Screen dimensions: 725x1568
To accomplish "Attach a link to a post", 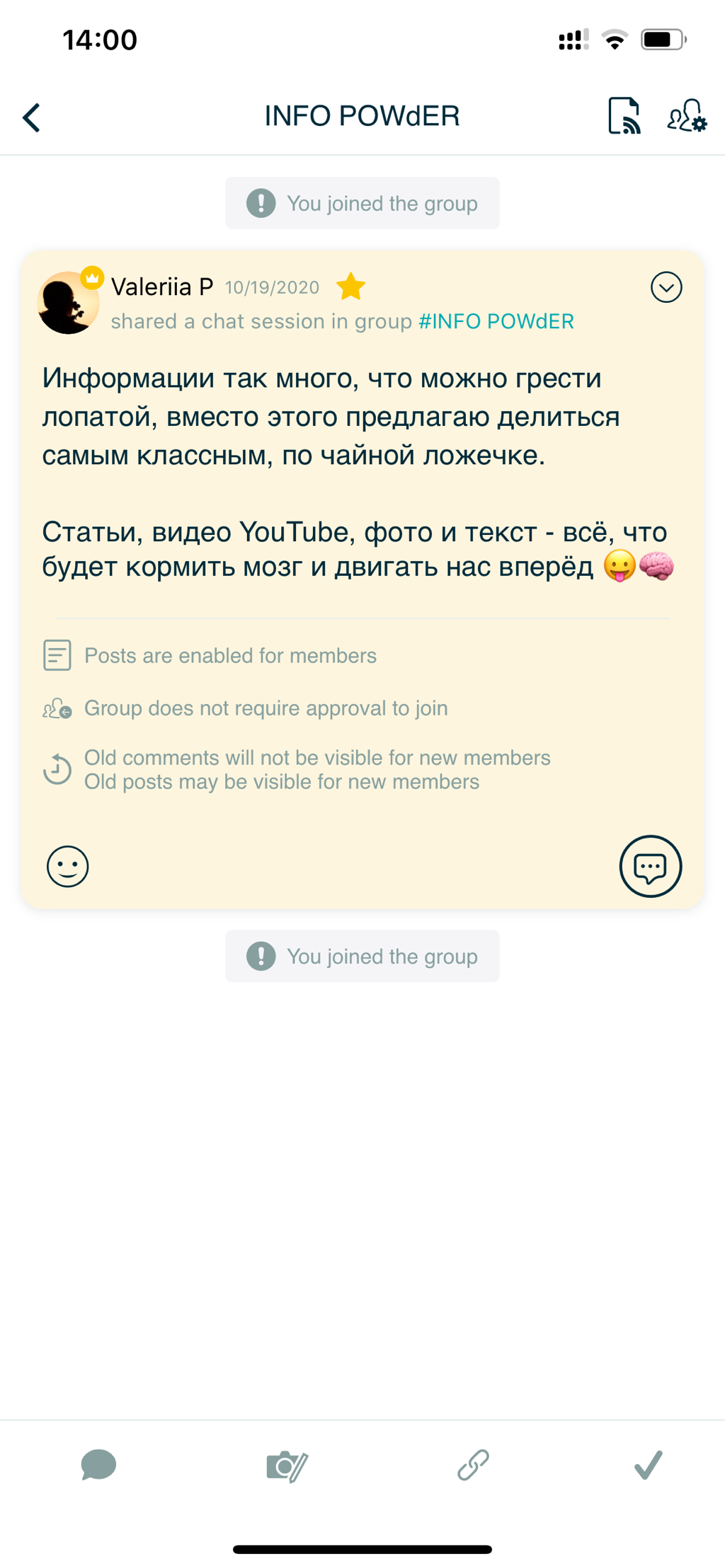I will coord(473,1465).
